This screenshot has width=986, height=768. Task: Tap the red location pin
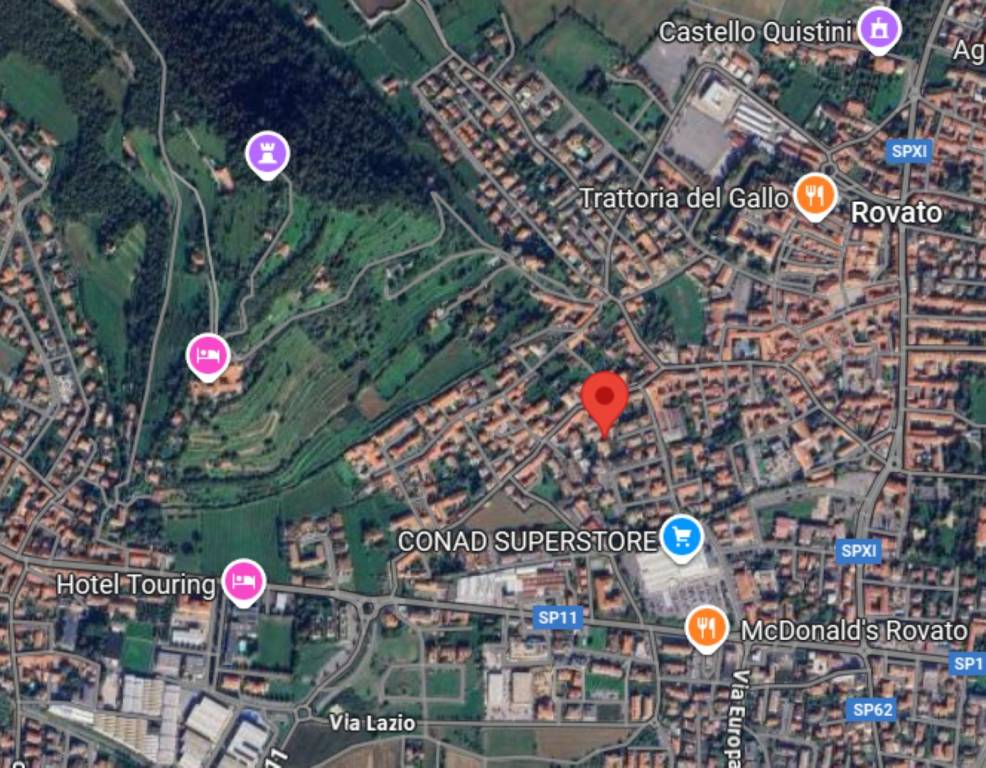tap(605, 400)
